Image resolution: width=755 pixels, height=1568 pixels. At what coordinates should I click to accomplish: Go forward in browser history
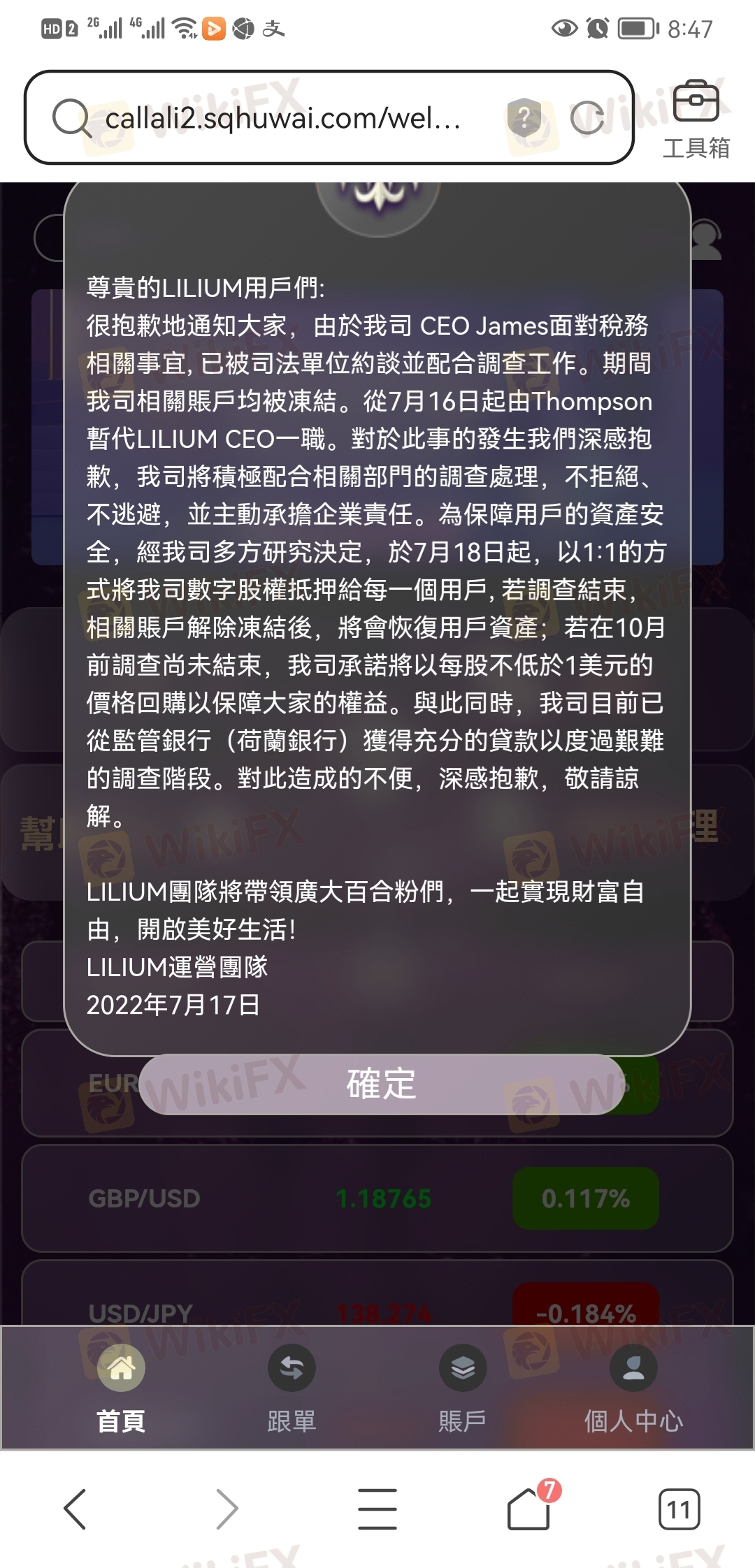(226, 1509)
